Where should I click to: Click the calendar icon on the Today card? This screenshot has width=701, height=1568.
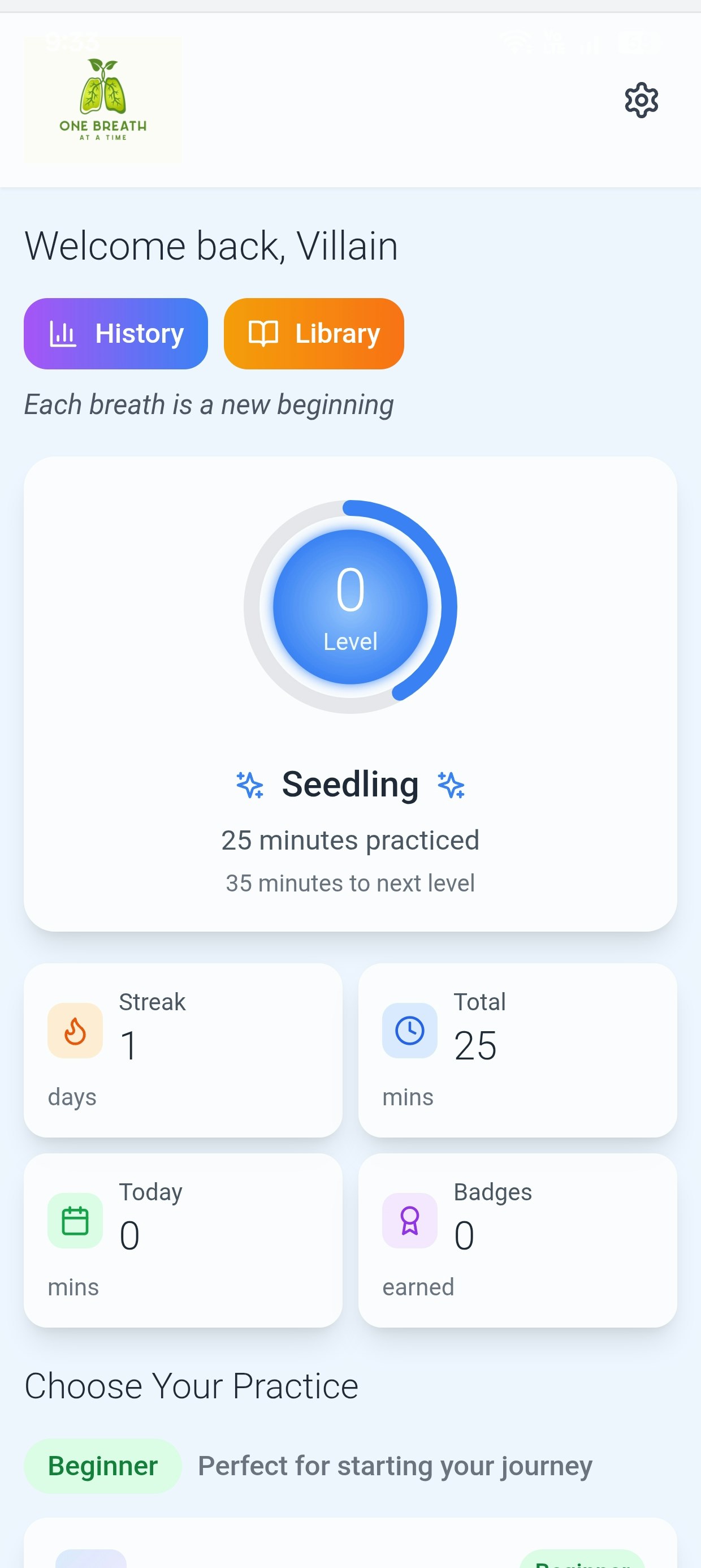click(74, 1221)
